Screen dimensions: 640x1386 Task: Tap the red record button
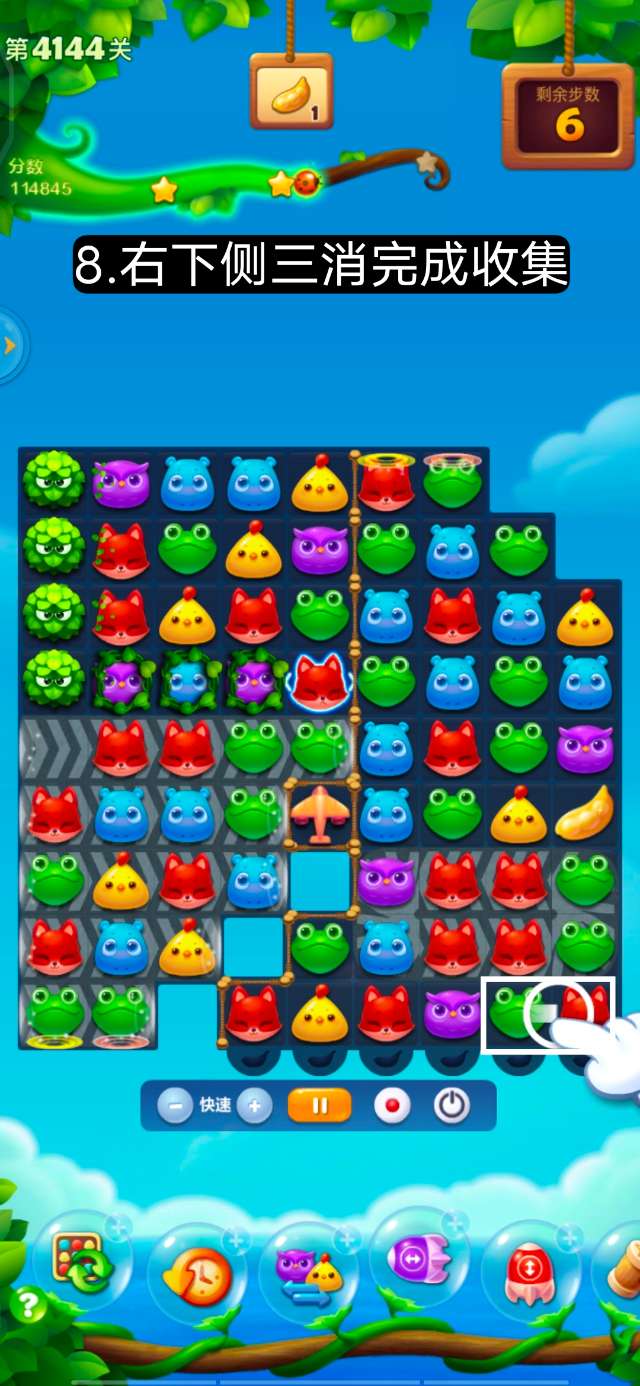392,1106
